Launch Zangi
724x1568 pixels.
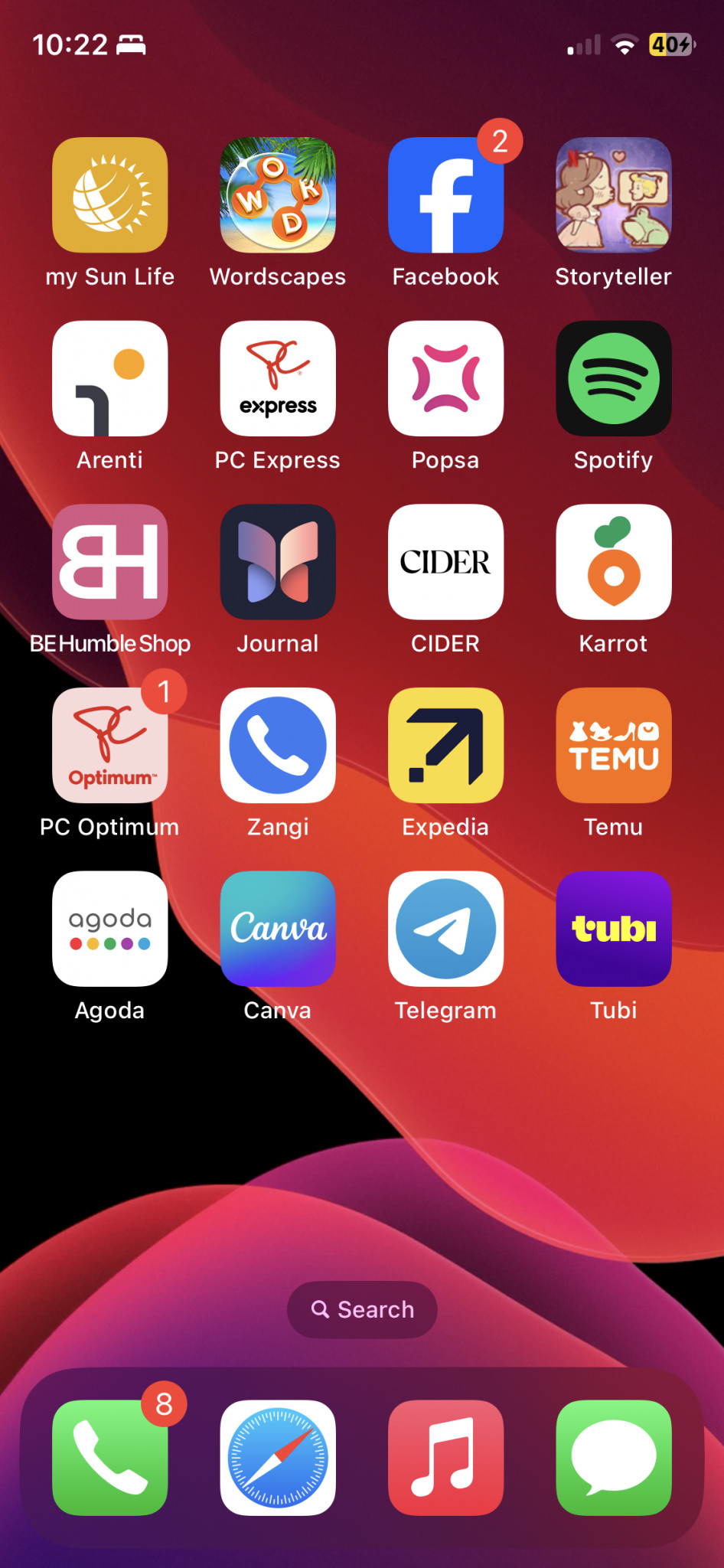click(278, 745)
